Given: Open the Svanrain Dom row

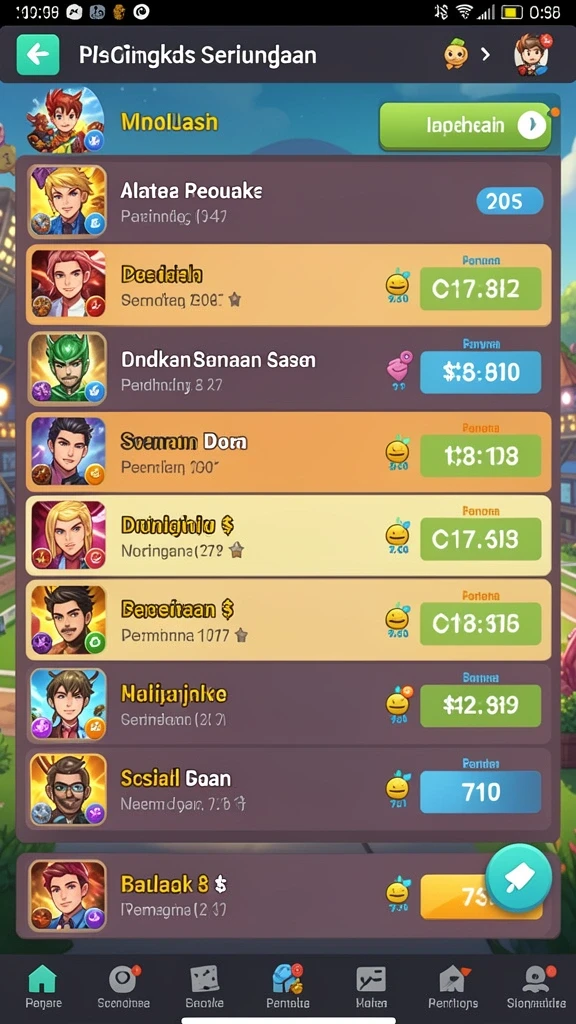Looking at the screenshot, I should pyautogui.click(x=288, y=452).
